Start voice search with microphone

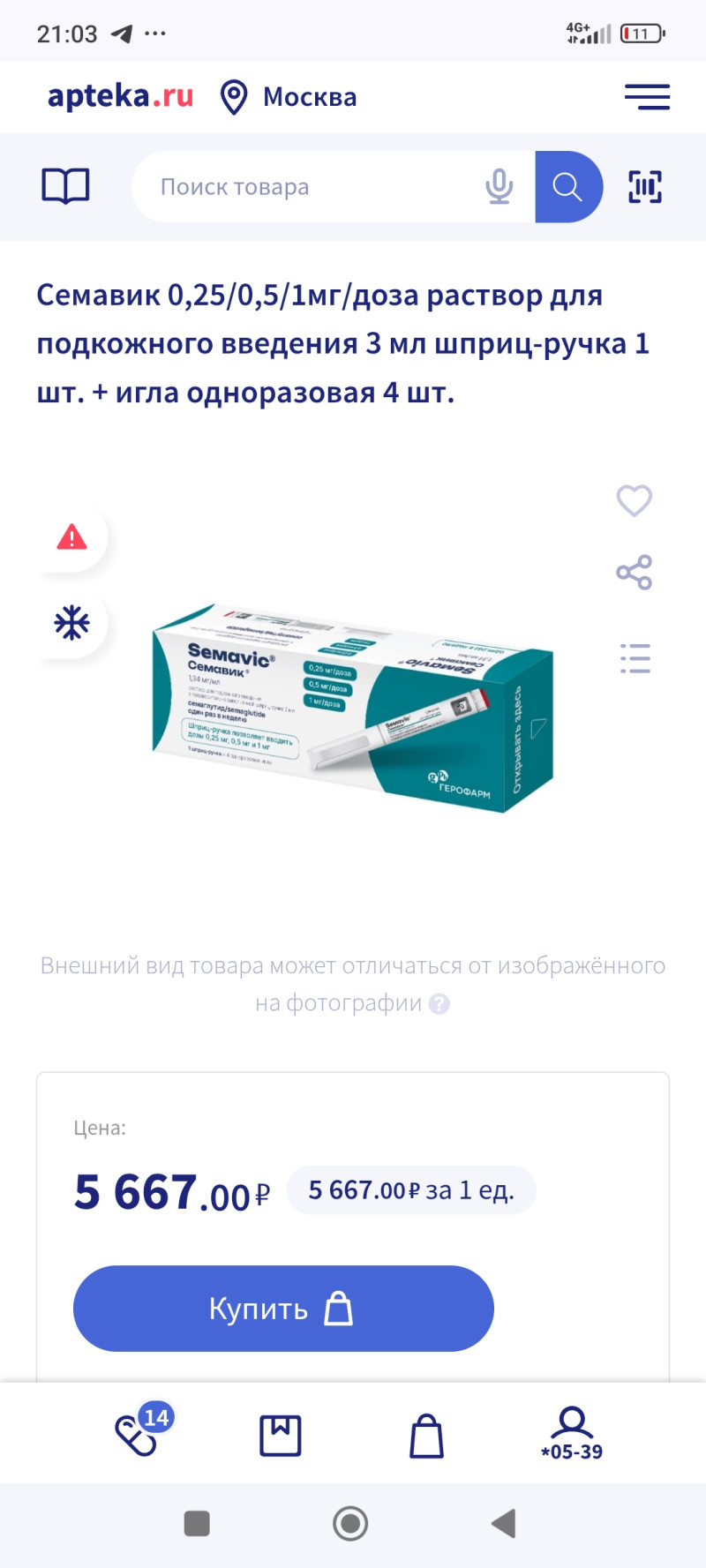point(499,186)
